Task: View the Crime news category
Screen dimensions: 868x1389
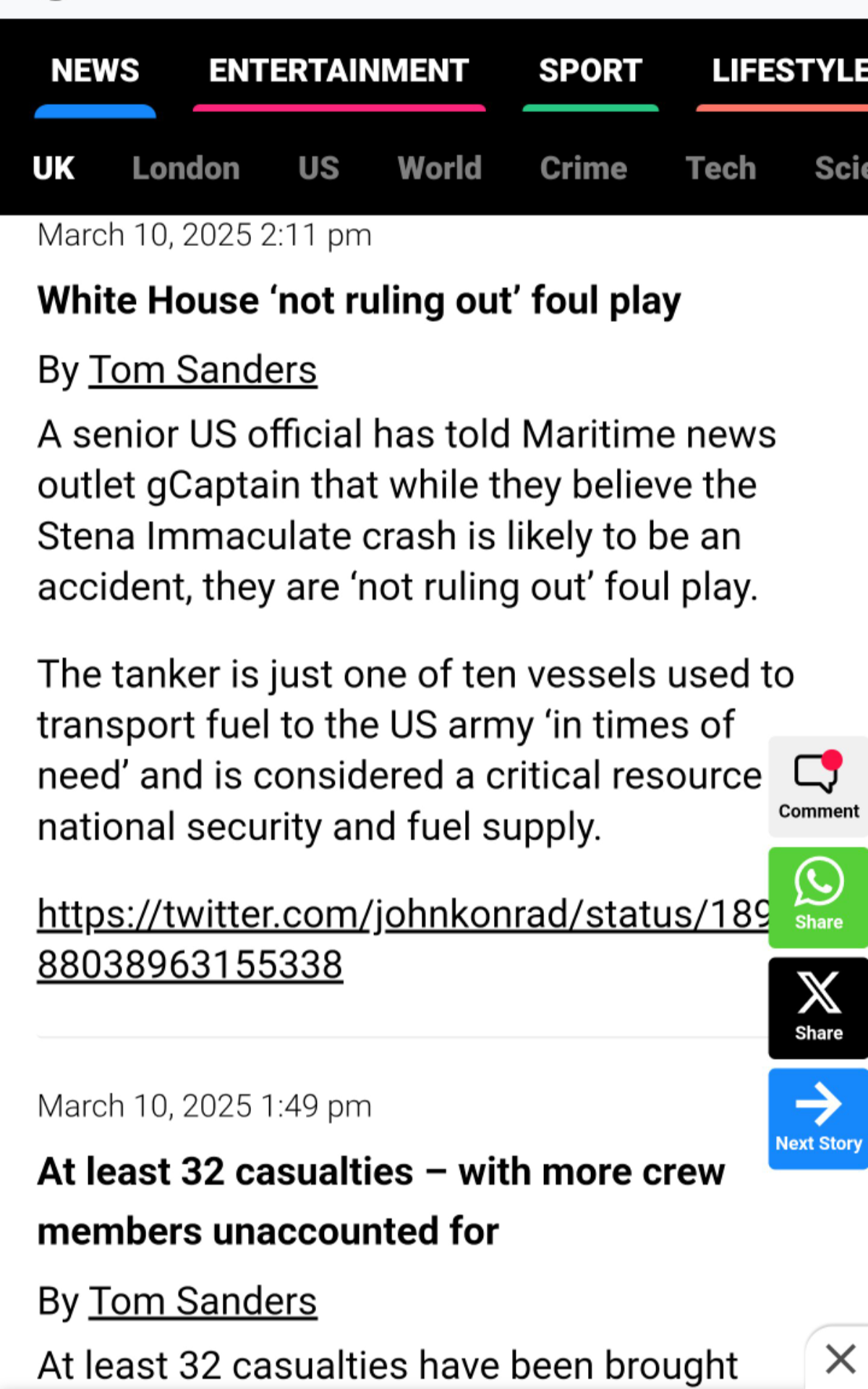Action: (583, 168)
